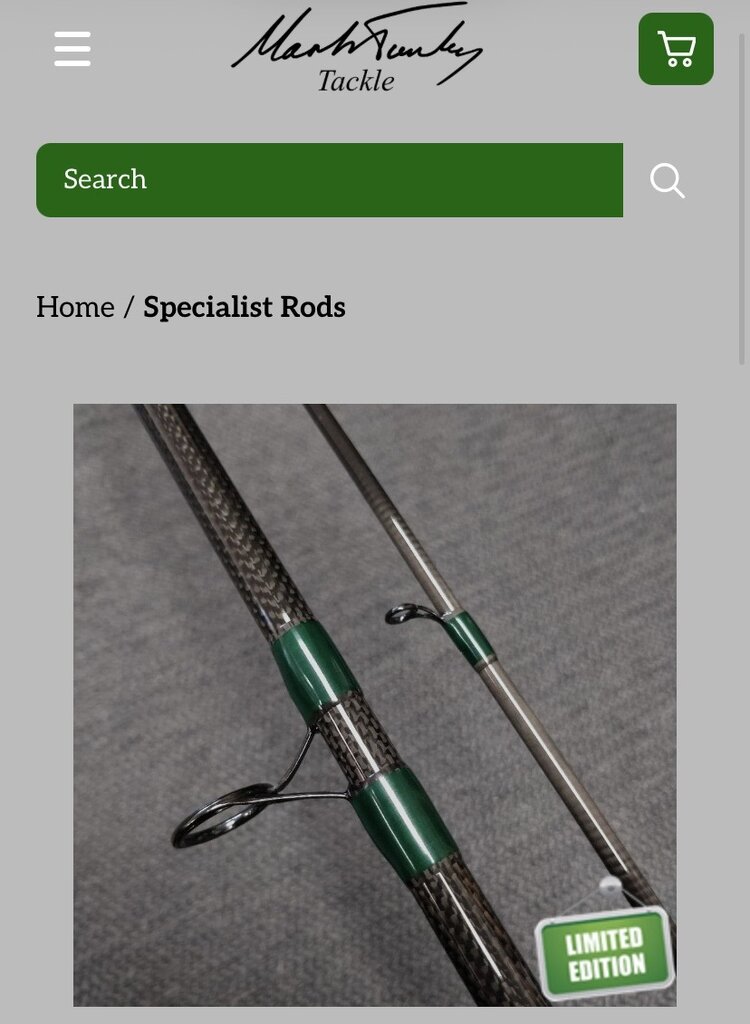Go to Home via breadcrumb

click(75, 307)
